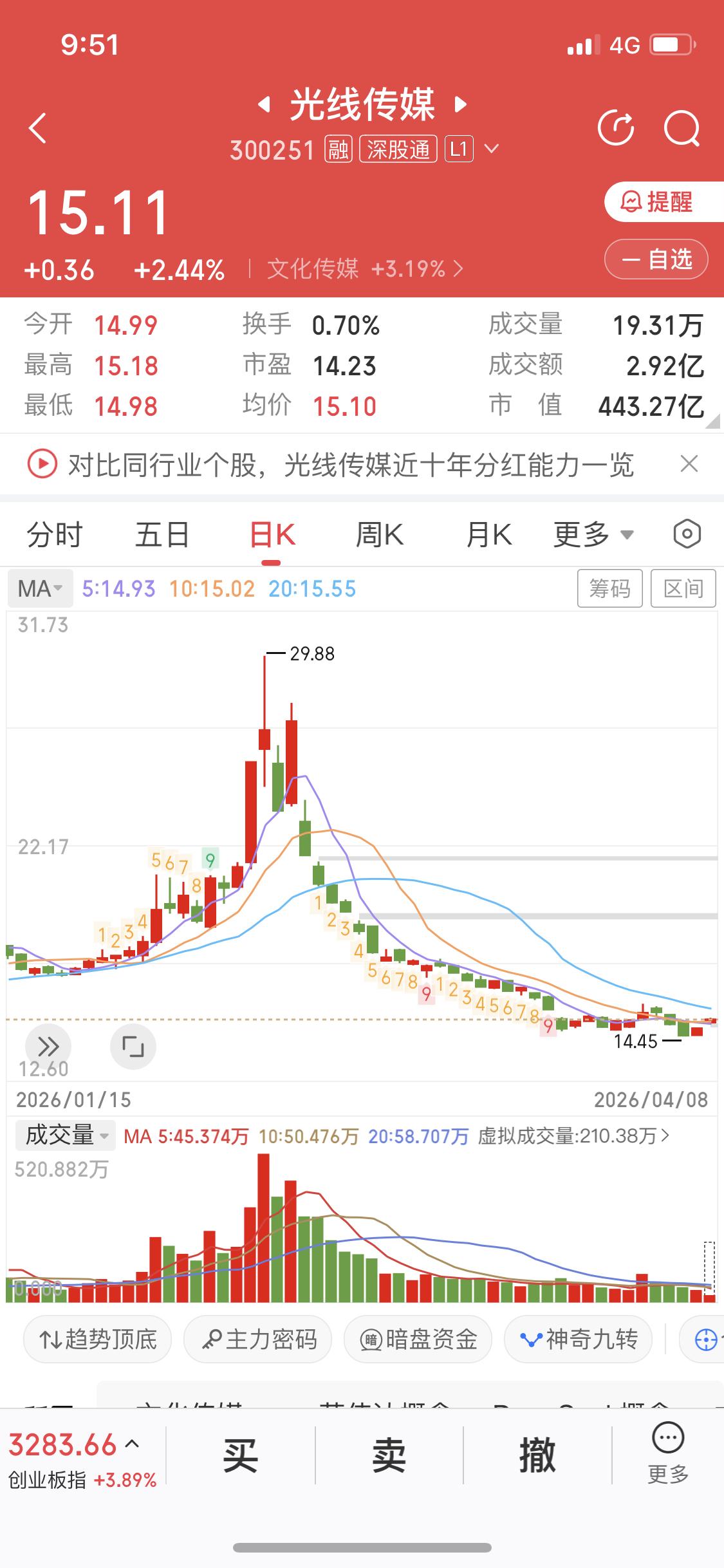Switch to the 分时 chart tab
The width and height of the screenshot is (724, 1568).
pyautogui.click(x=54, y=534)
